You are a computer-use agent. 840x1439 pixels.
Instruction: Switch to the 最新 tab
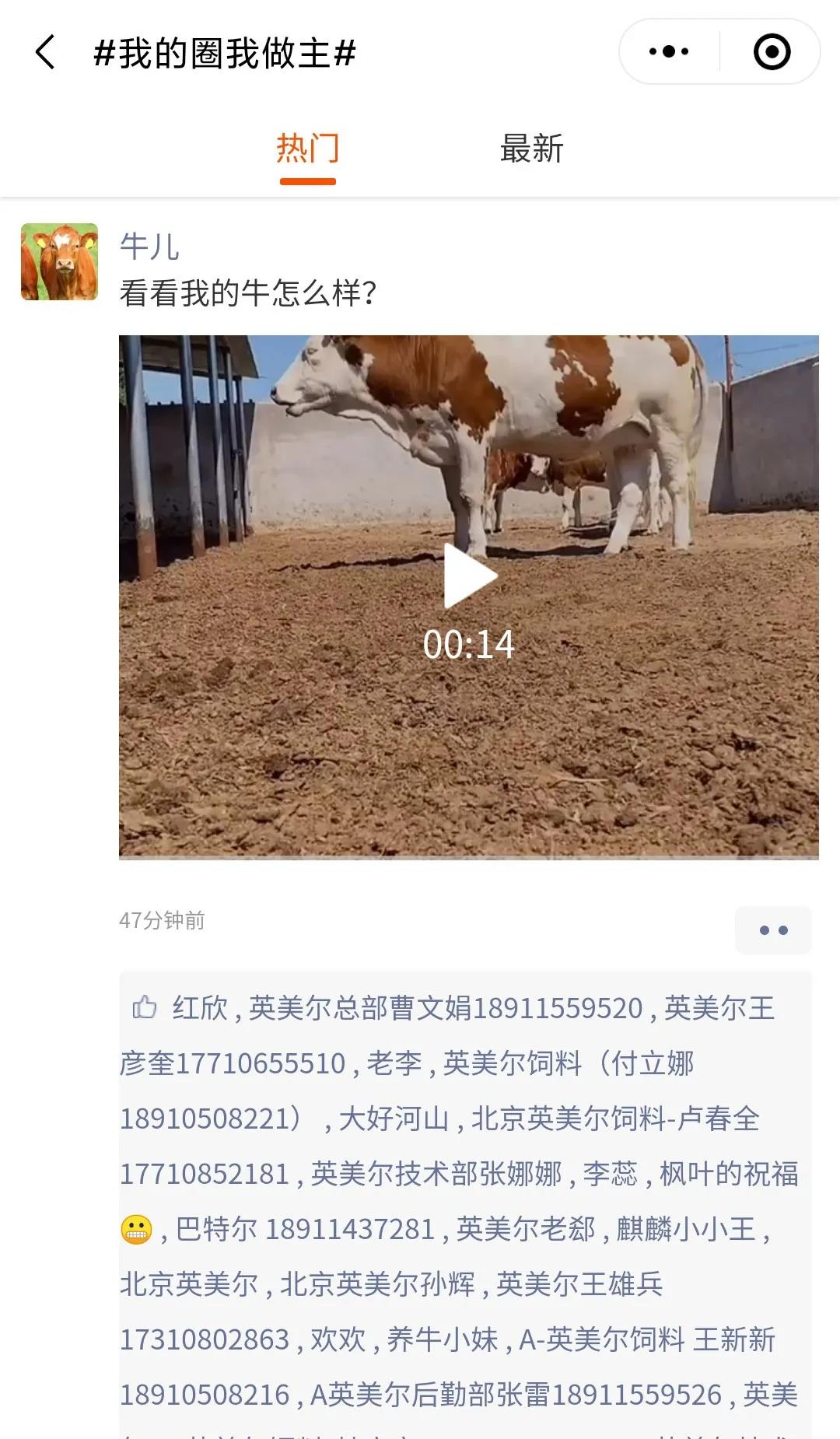coord(531,149)
